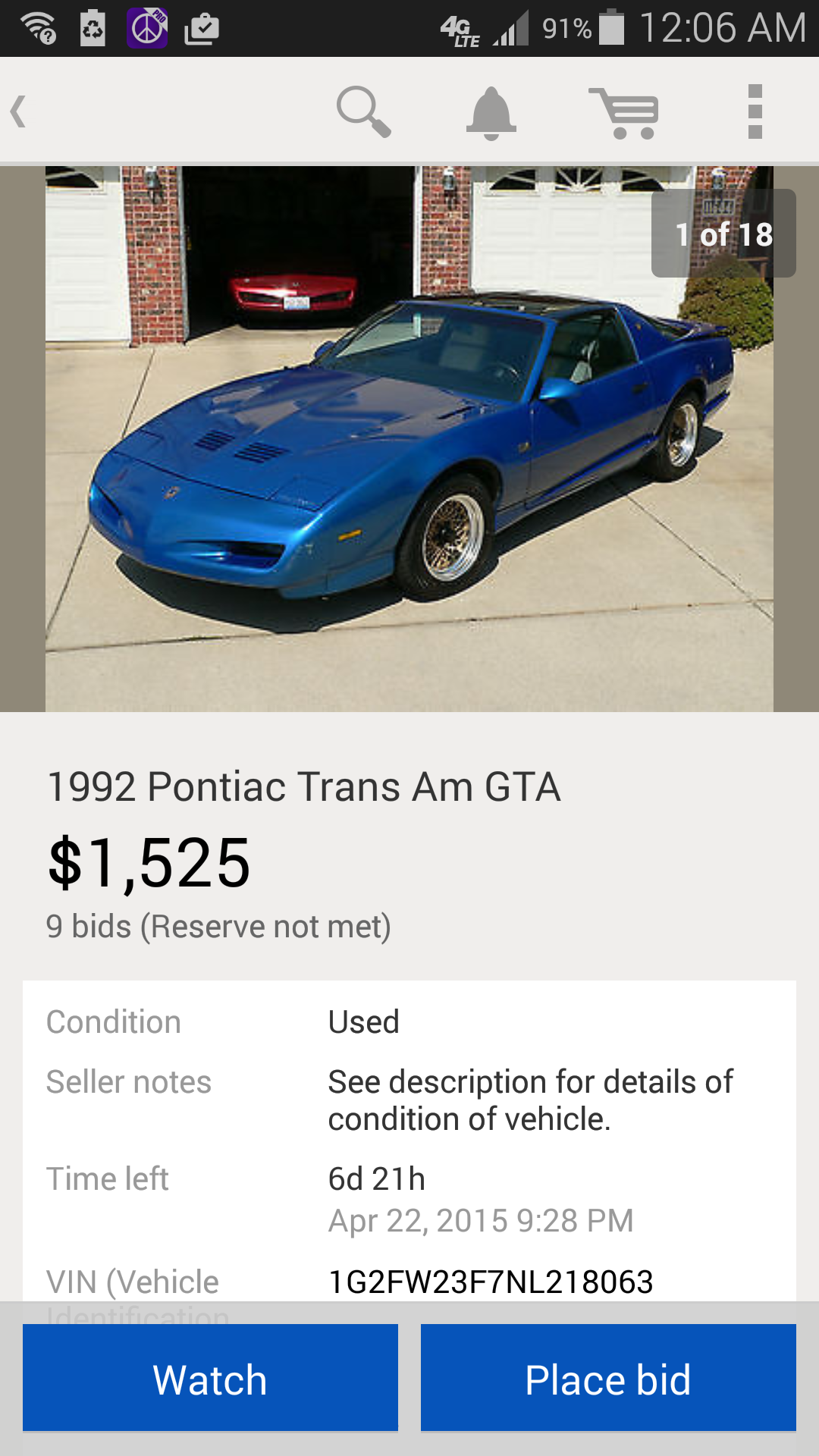
Task: Add this Pontiac to Watch list
Action: point(210,1377)
